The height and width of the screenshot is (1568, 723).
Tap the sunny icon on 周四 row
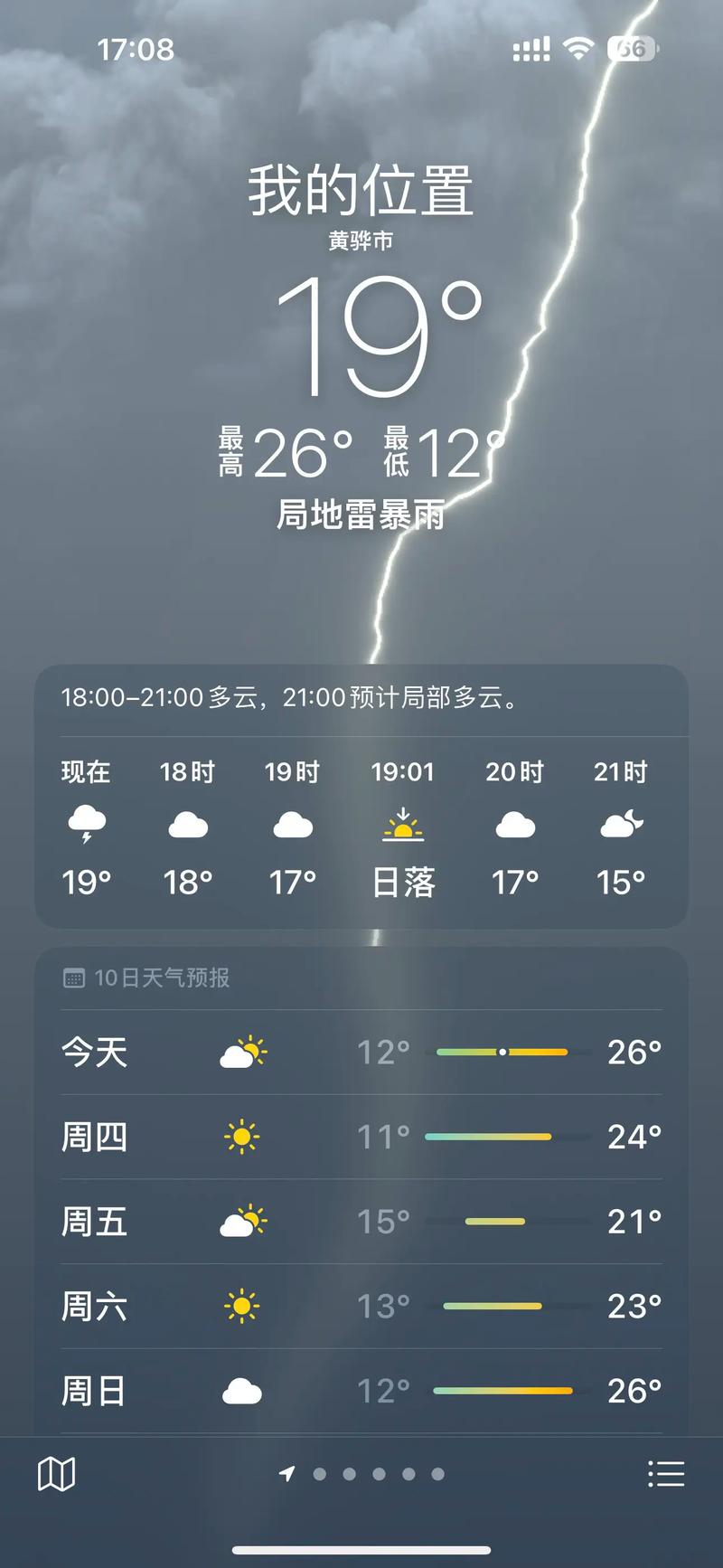[242, 1138]
